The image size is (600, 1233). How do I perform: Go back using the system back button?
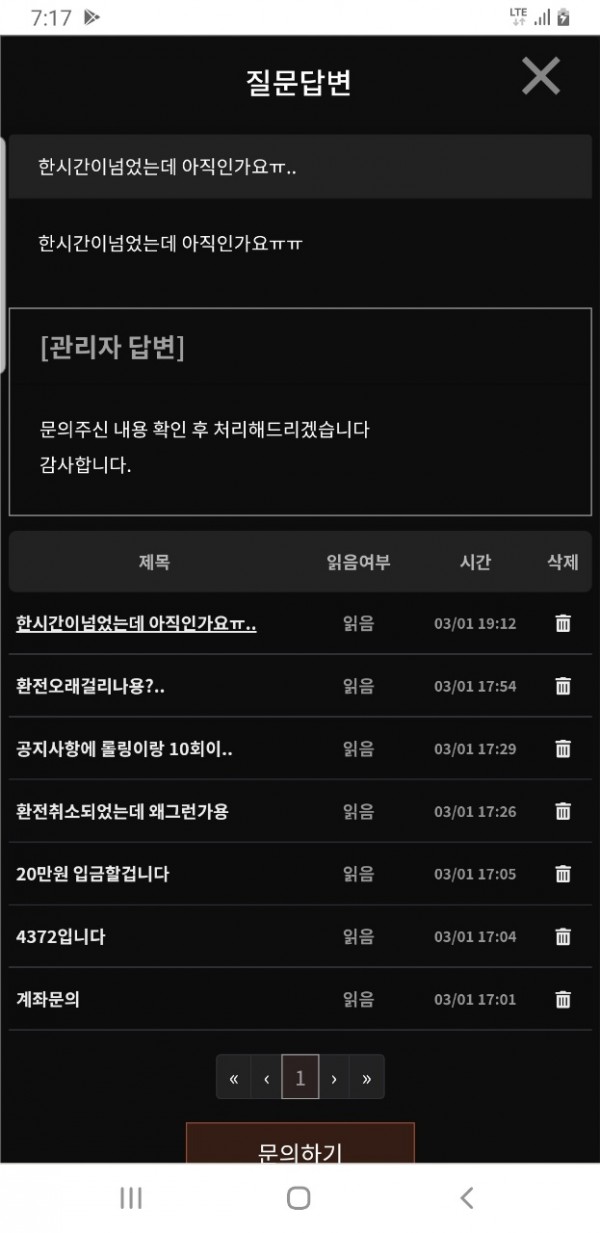point(466,1198)
